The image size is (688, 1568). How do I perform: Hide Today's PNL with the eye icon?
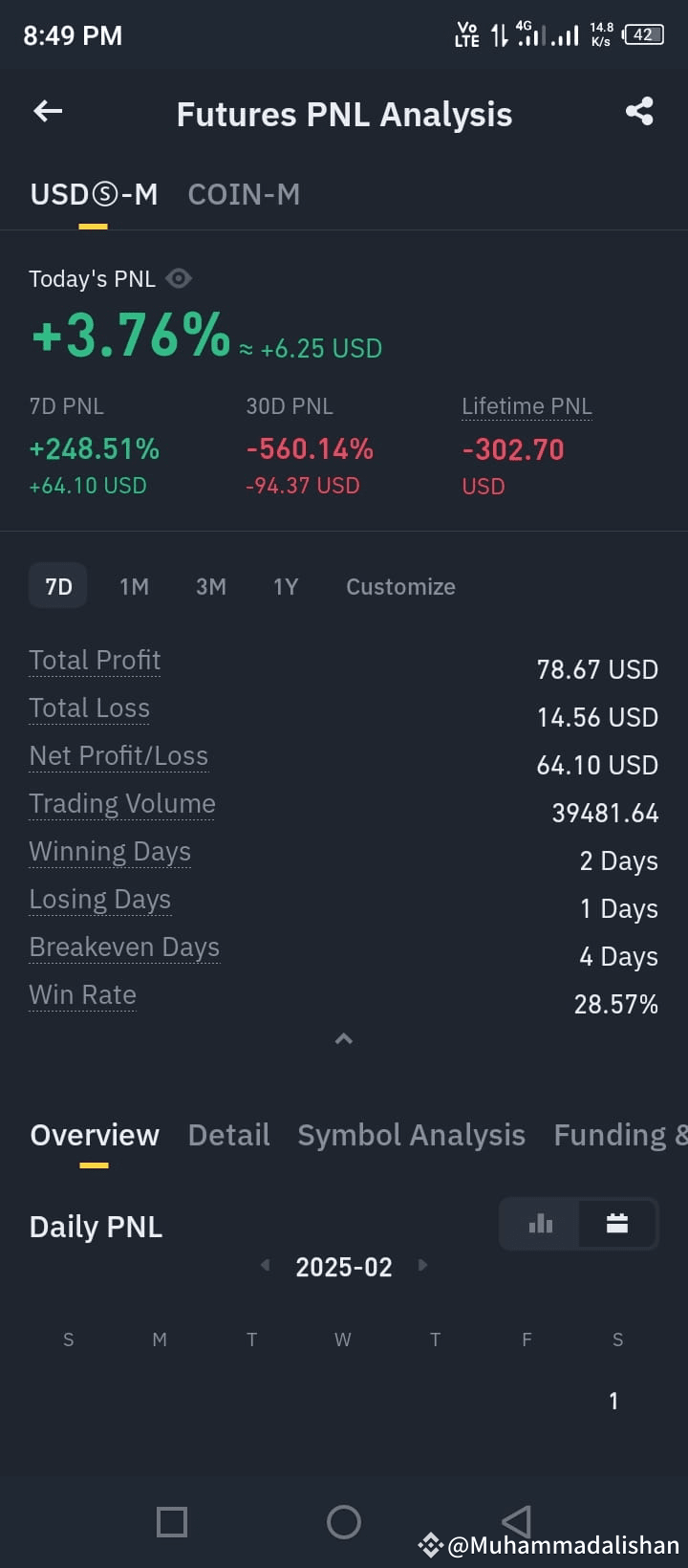[x=179, y=278]
